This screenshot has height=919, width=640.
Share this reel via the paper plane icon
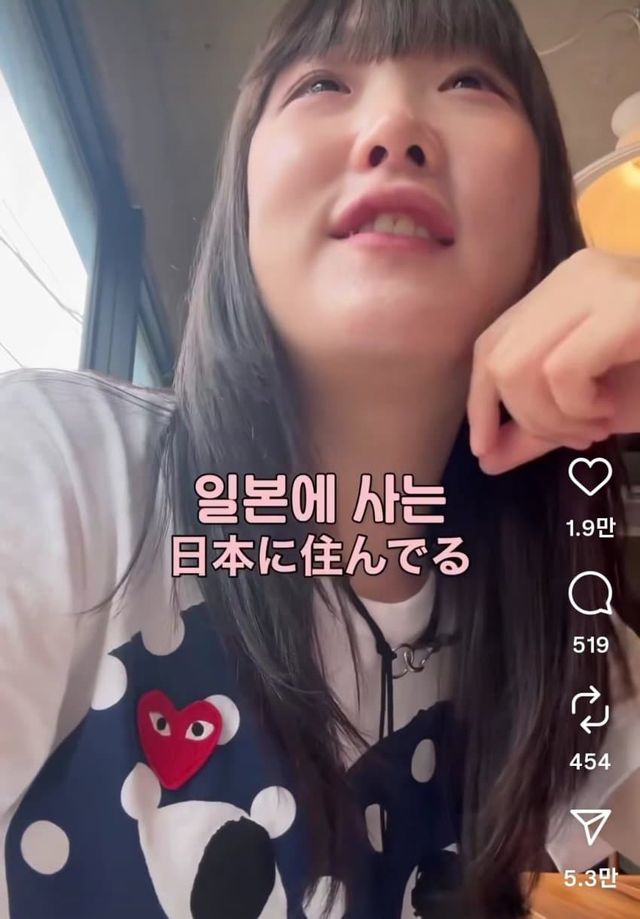coord(590,828)
